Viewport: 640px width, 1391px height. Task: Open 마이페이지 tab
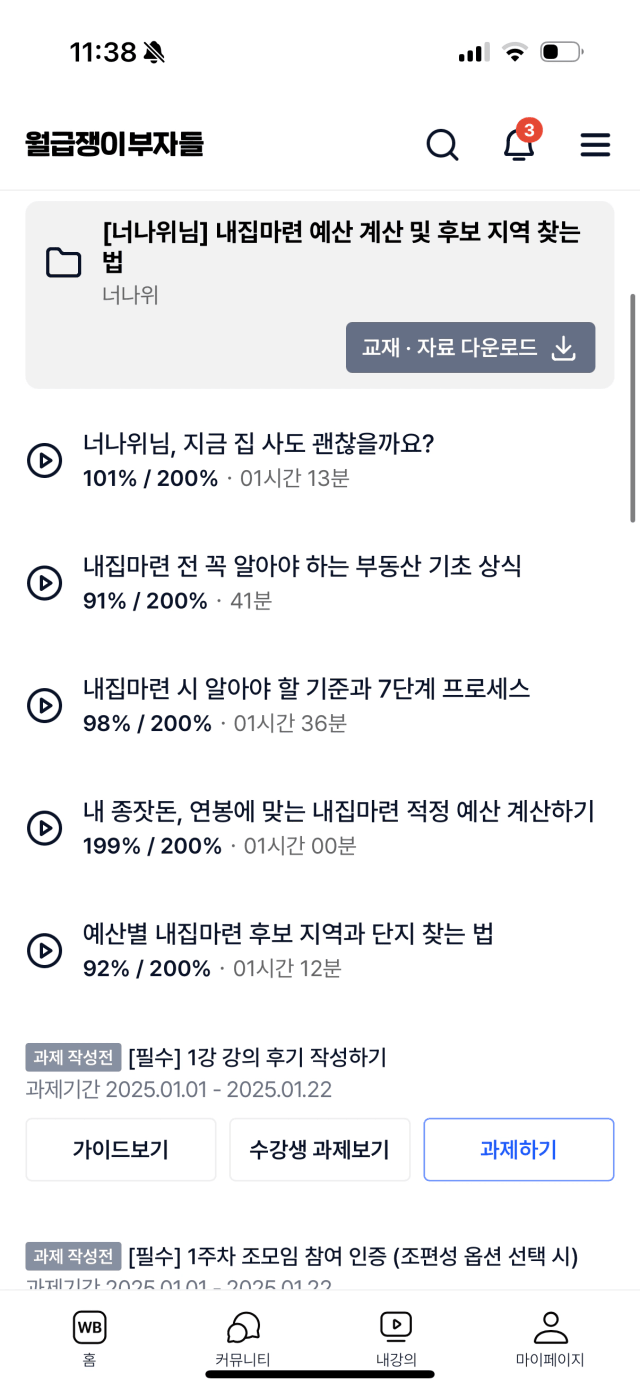pyautogui.click(x=549, y=1339)
